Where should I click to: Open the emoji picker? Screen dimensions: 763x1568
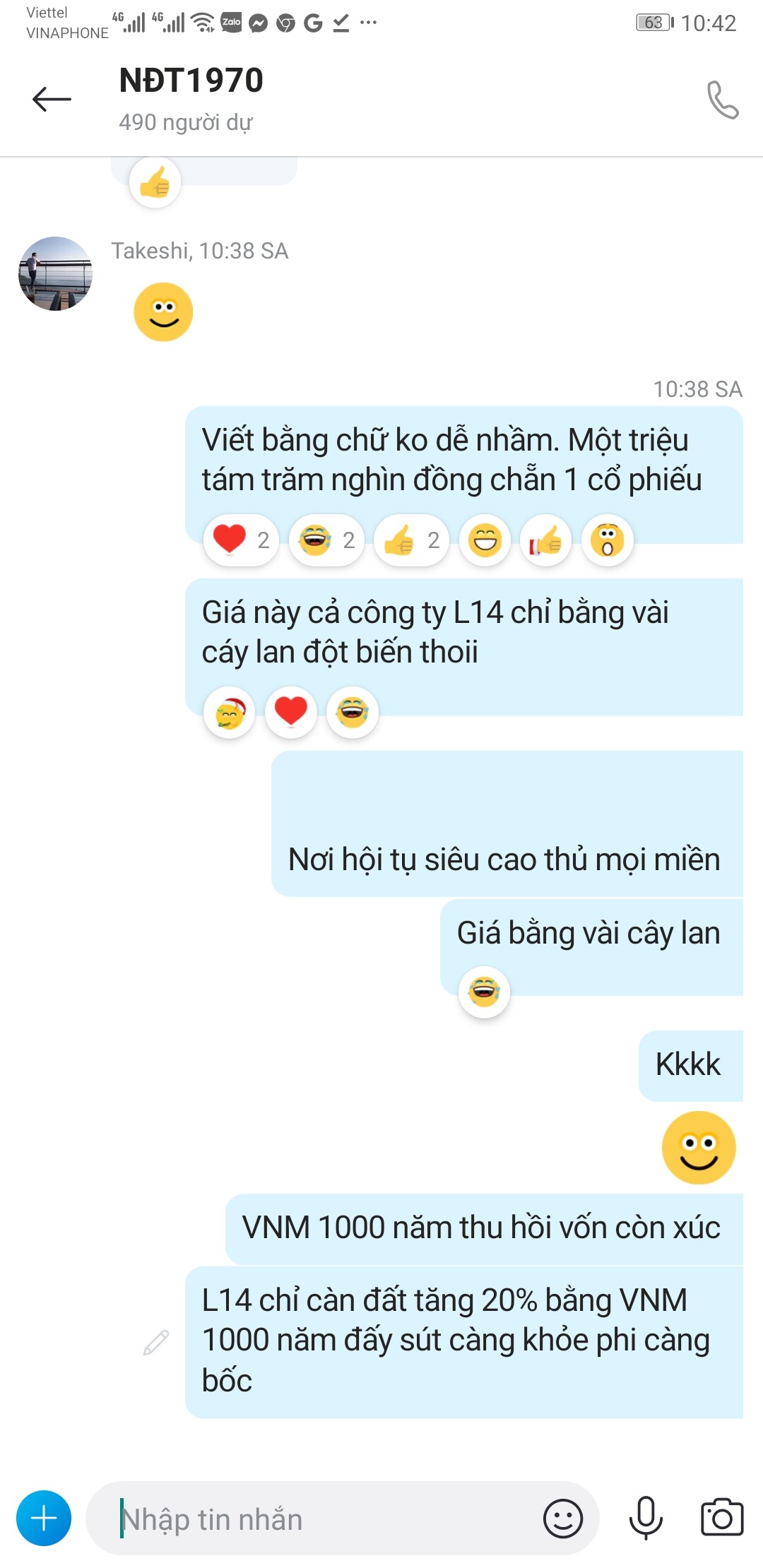point(563,1519)
